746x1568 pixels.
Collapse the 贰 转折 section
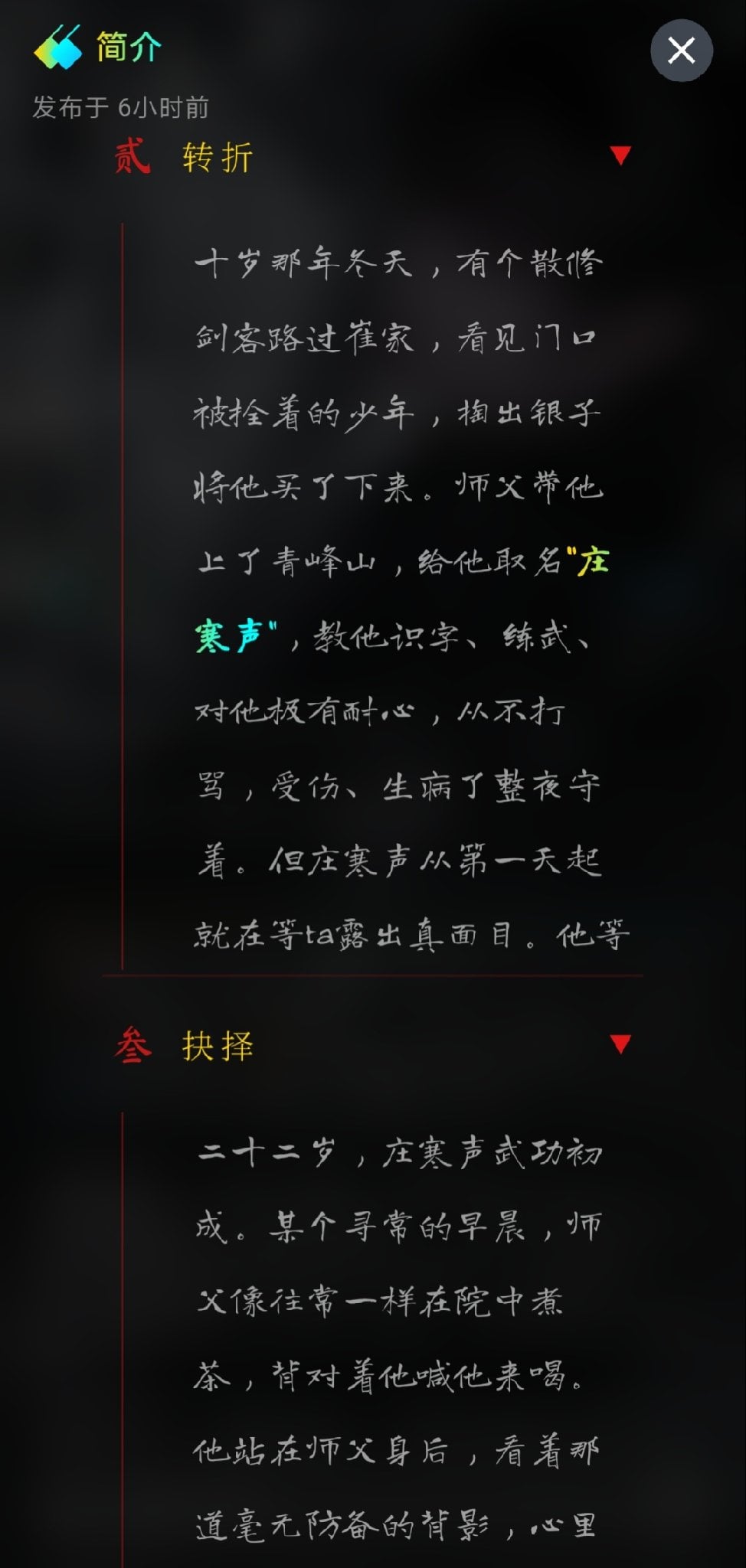[x=620, y=155]
